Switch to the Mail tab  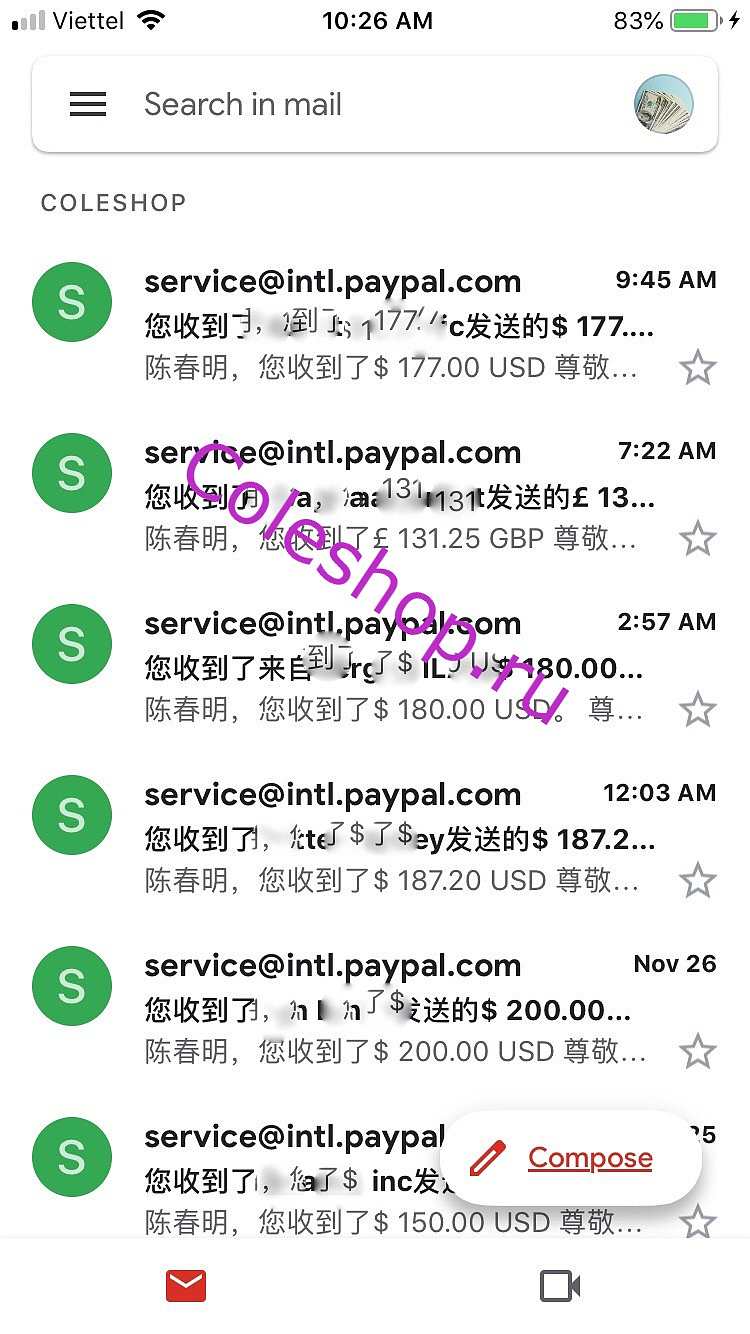point(186,1286)
